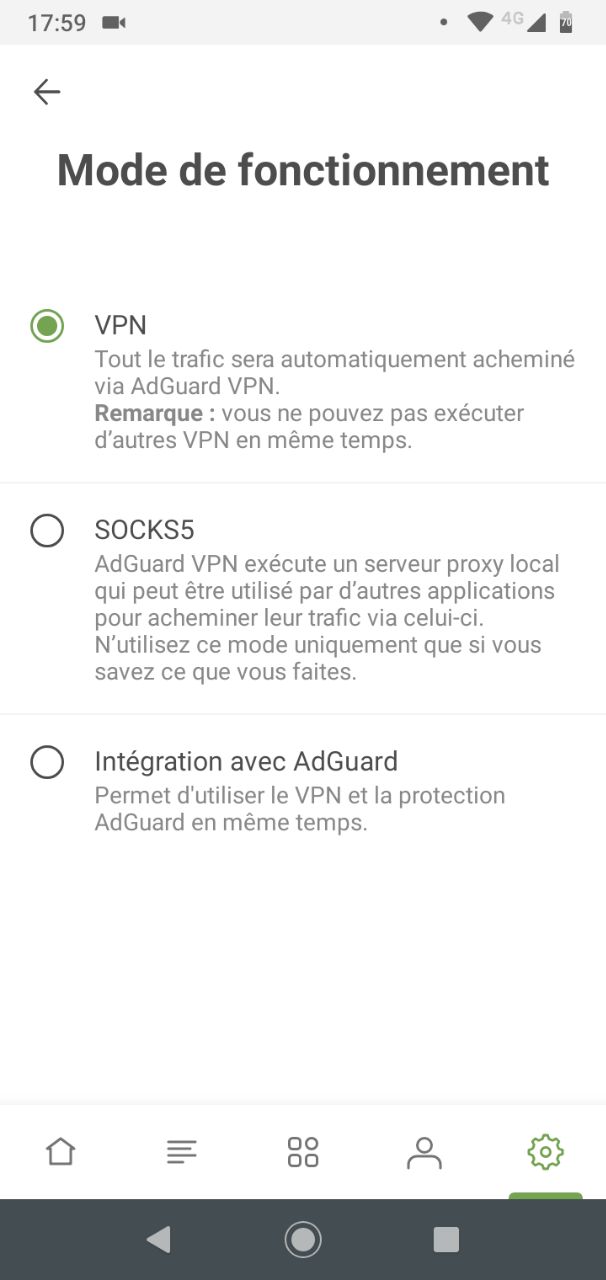Image resolution: width=606 pixels, height=1280 pixels.
Task: Switch to the list lines tab
Action: click(x=182, y=1152)
